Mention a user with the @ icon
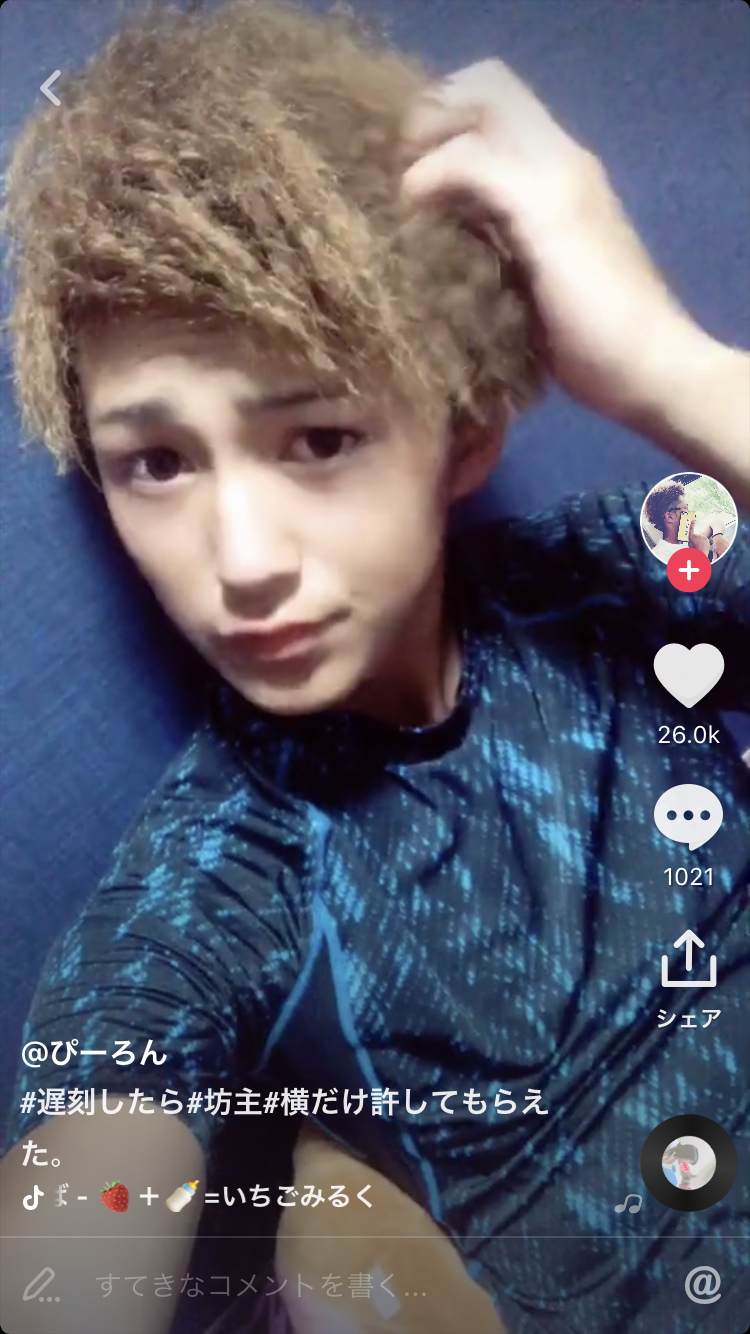Viewport: 750px width, 1334px height. (x=703, y=1285)
